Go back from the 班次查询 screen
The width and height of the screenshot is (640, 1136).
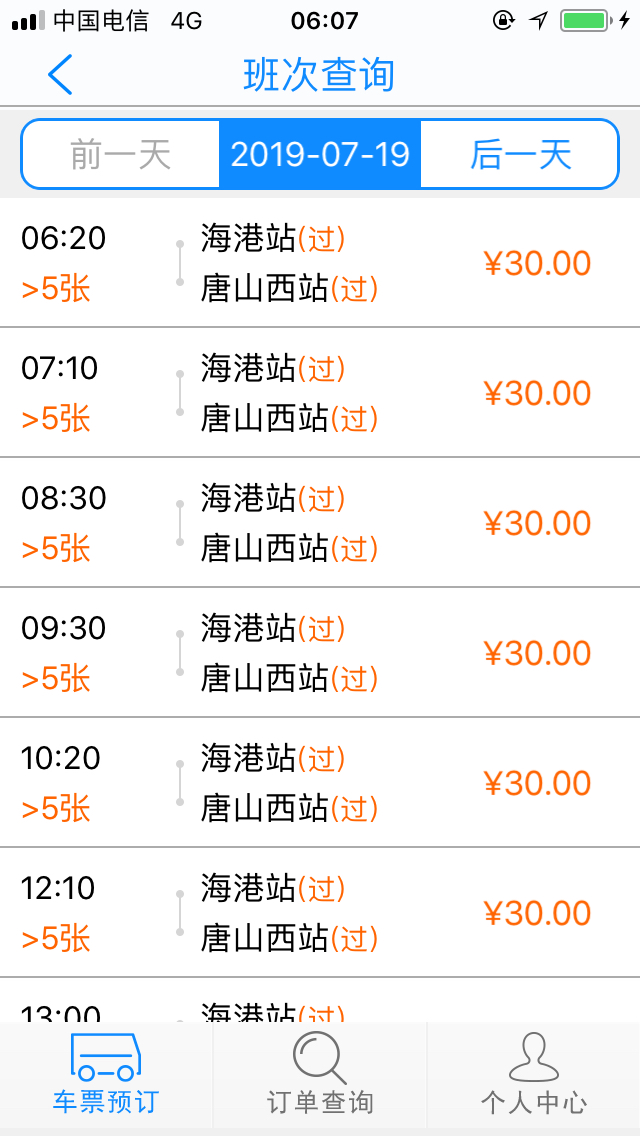coord(60,75)
